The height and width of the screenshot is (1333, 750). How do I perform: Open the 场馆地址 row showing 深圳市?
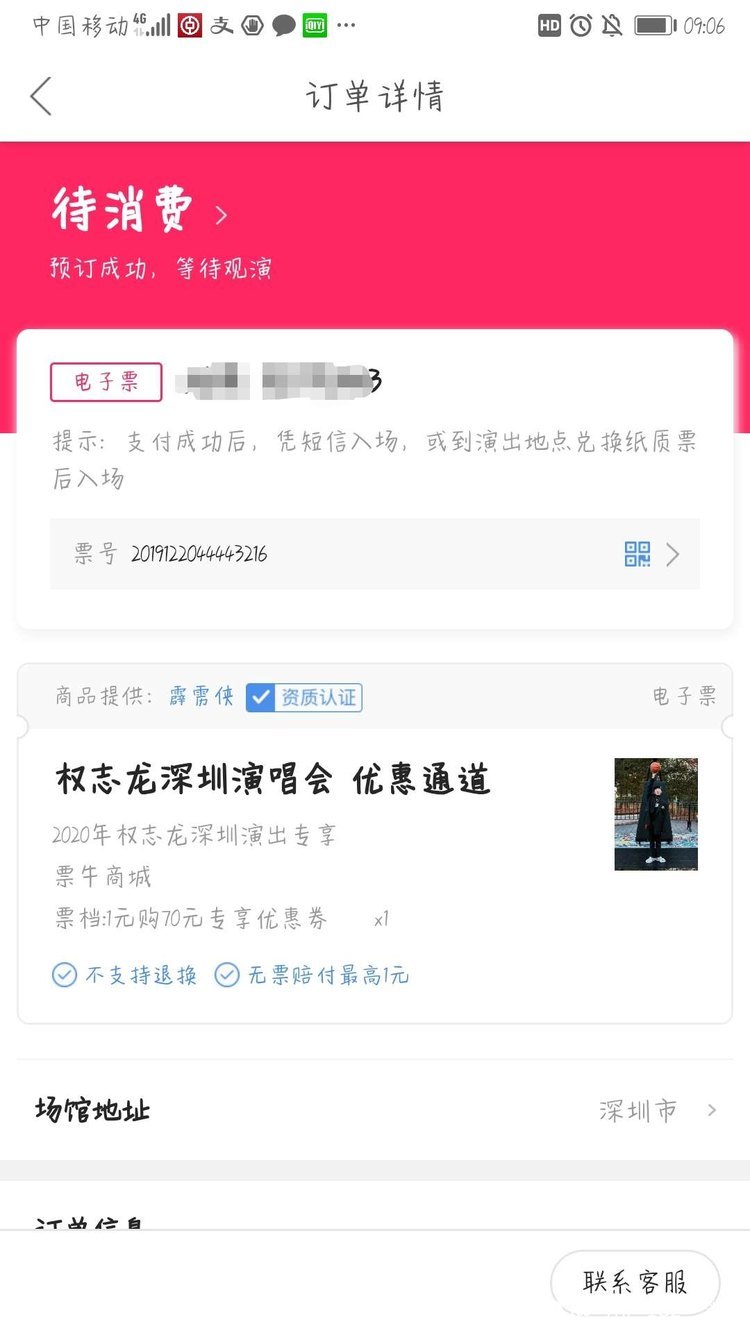click(375, 1110)
